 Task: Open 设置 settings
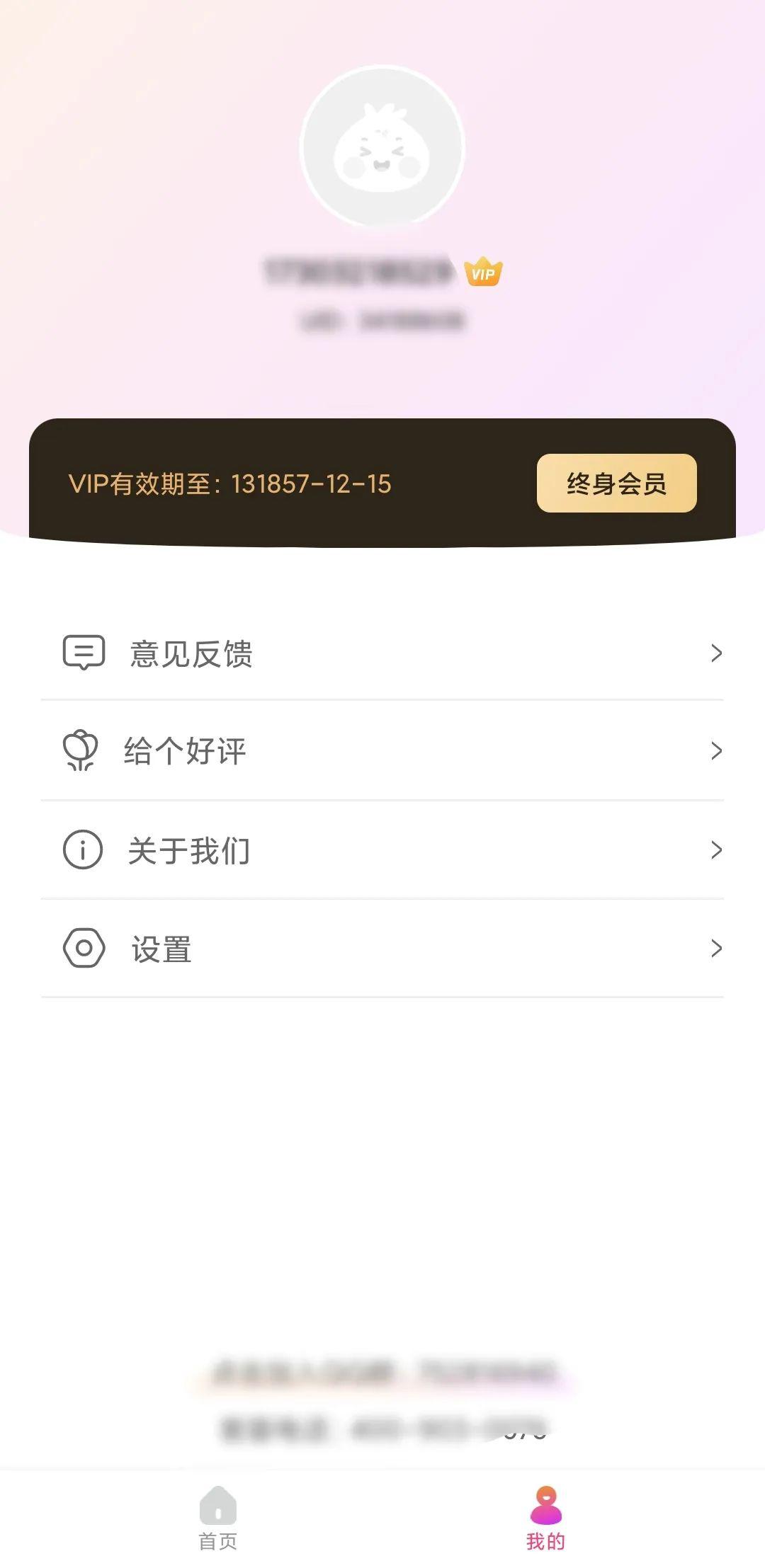[x=382, y=949]
